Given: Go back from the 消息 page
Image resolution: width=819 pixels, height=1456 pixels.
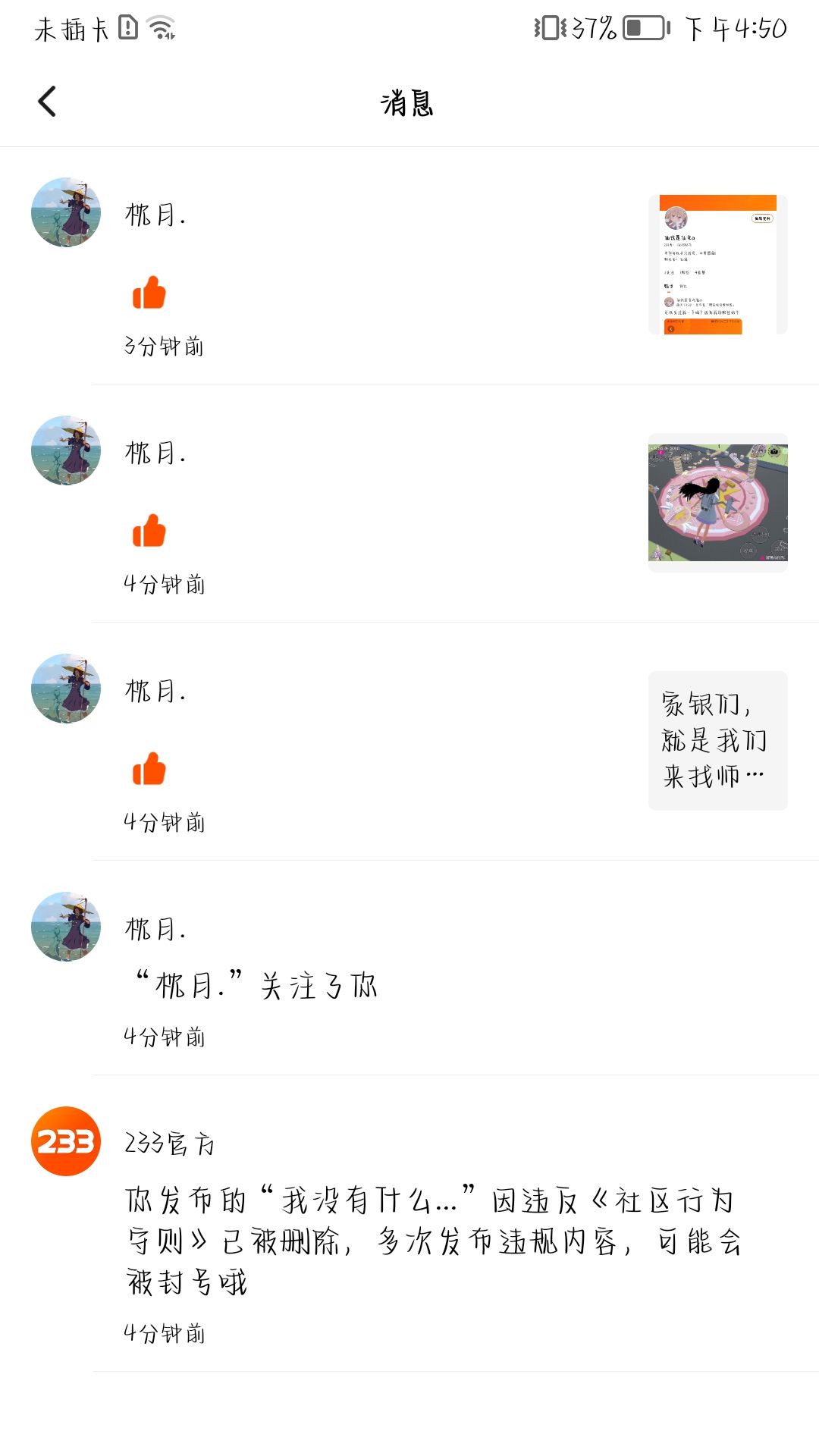Looking at the screenshot, I should [47, 102].
